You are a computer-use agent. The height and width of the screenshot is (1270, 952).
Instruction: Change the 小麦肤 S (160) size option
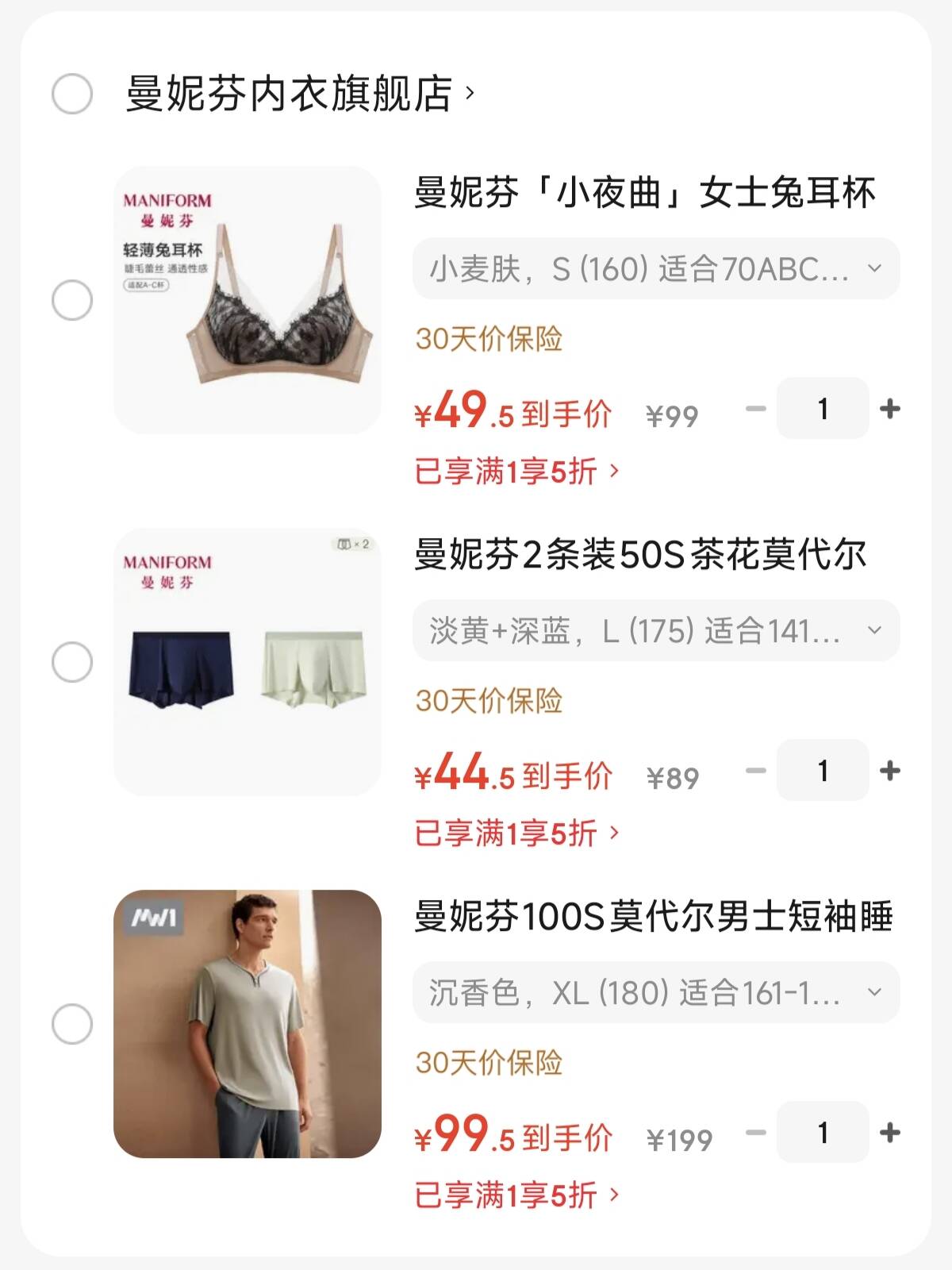tap(655, 269)
